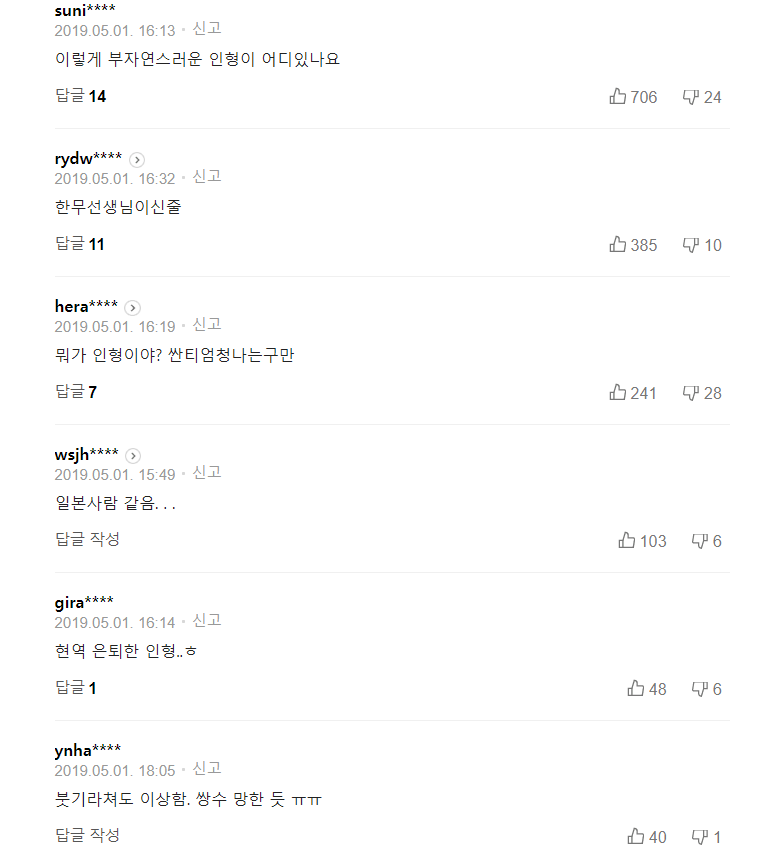The height and width of the screenshot is (855, 779).
Task: Open rydw****'s profile arrow
Action: [137, 160]
